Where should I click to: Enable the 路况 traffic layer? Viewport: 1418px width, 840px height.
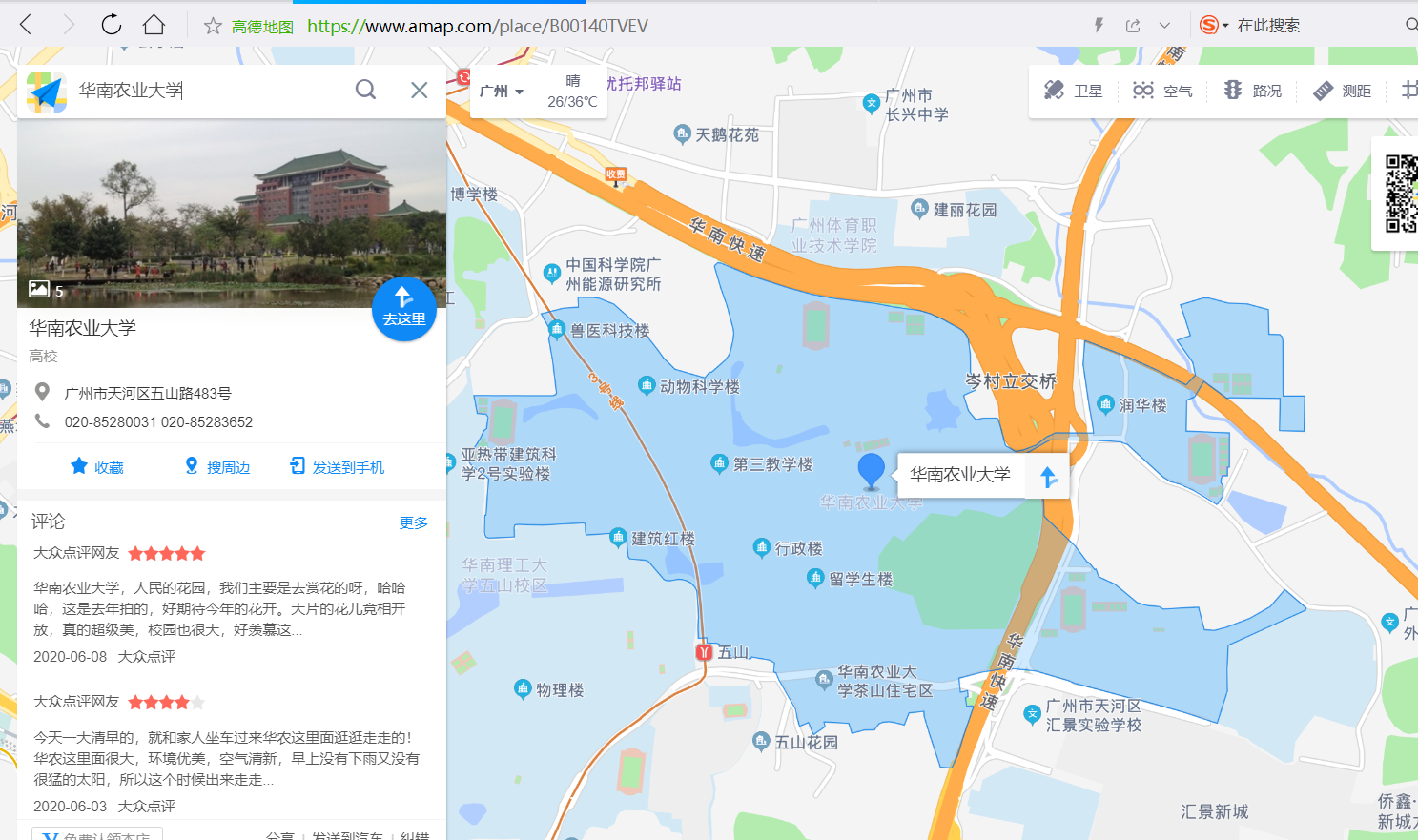point(1253,91)
